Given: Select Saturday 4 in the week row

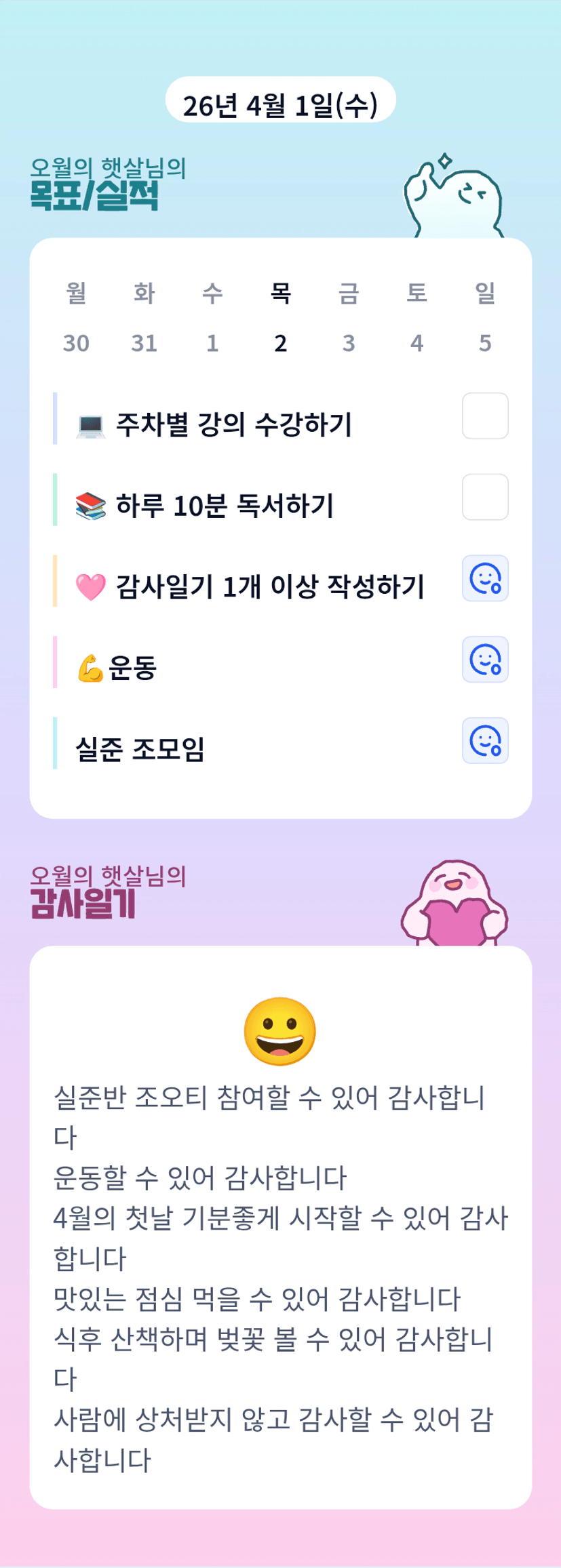Looking at the screenshot, I should pyautogui.click(x=417, y=318).
